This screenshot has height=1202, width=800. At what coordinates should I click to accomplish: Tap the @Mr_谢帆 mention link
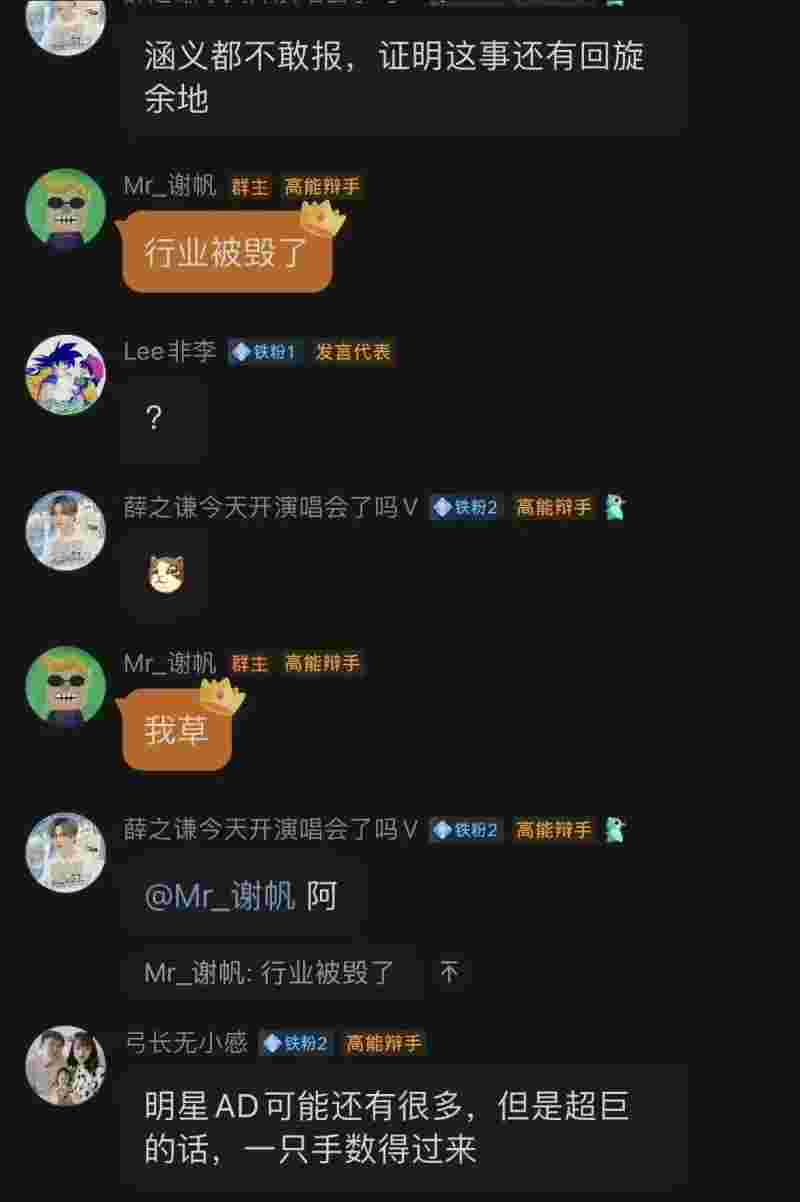point(220,896)
